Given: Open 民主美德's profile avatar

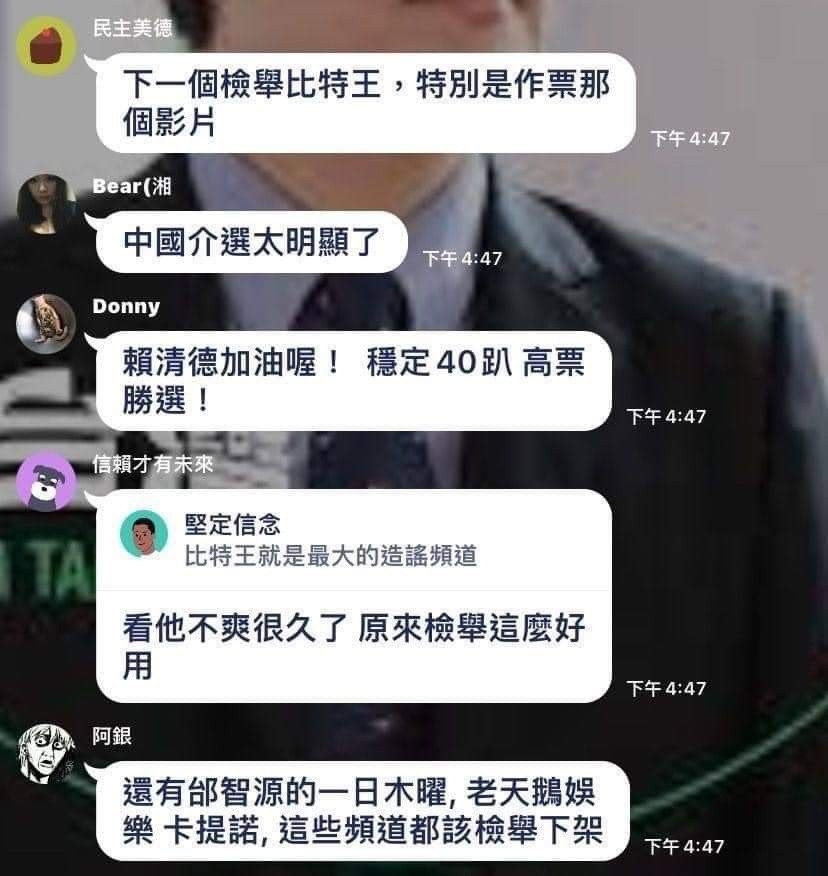Looking at the screenshot, I should tap(46, 46).
